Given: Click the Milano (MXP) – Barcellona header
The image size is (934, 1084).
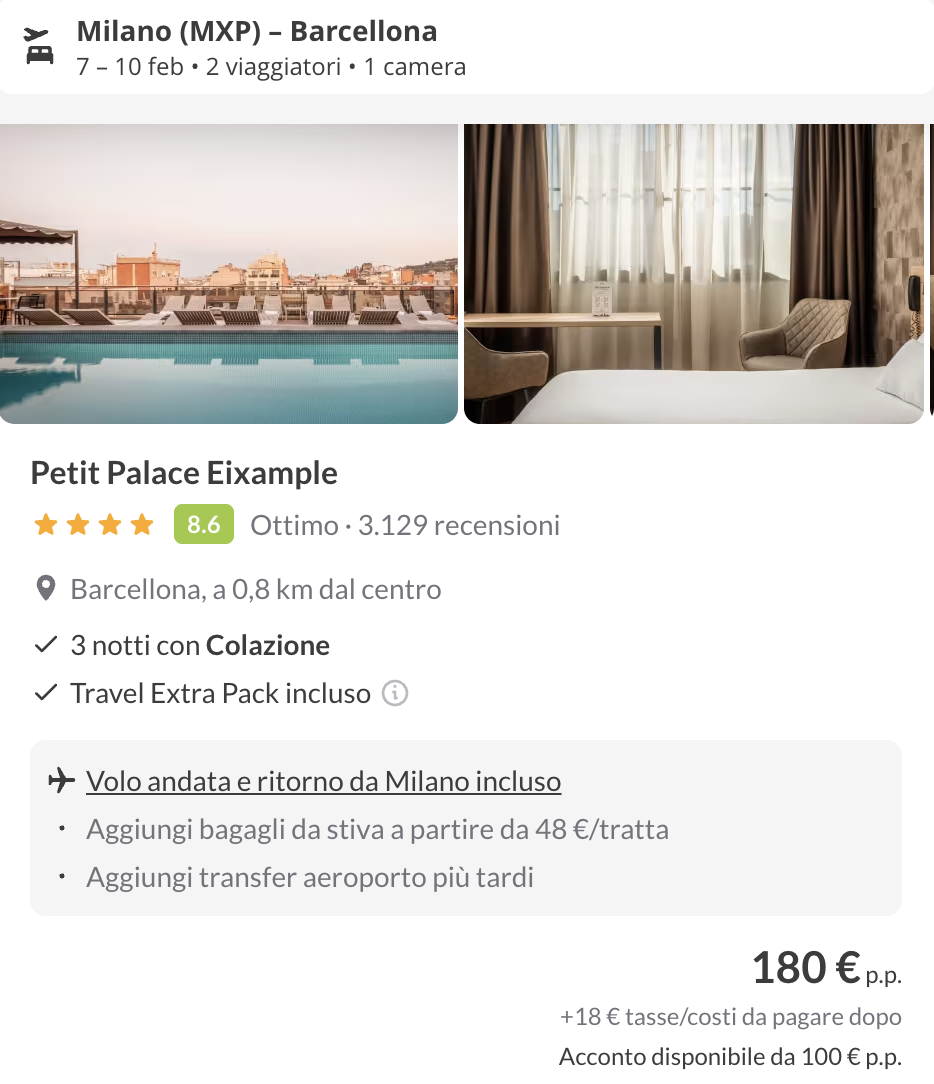Looking at the screenshot, I should [x=256, y=31].
